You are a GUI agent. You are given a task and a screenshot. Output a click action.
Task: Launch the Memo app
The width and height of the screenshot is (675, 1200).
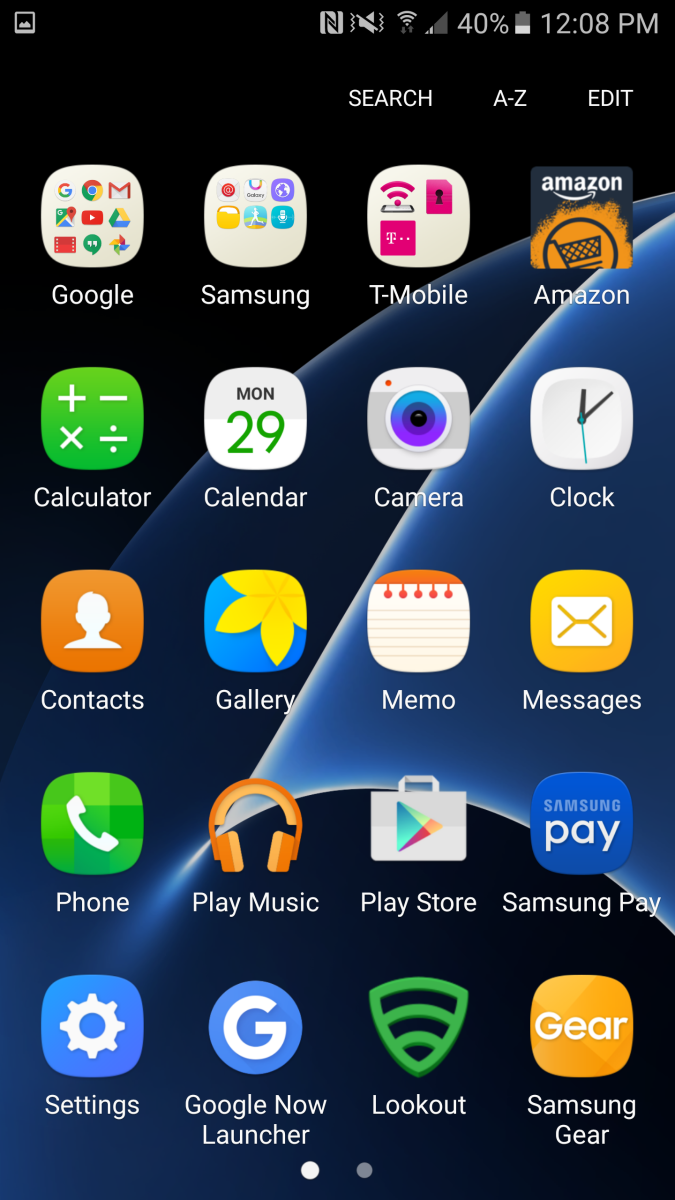pyautogui.click(x=418, y=621)
